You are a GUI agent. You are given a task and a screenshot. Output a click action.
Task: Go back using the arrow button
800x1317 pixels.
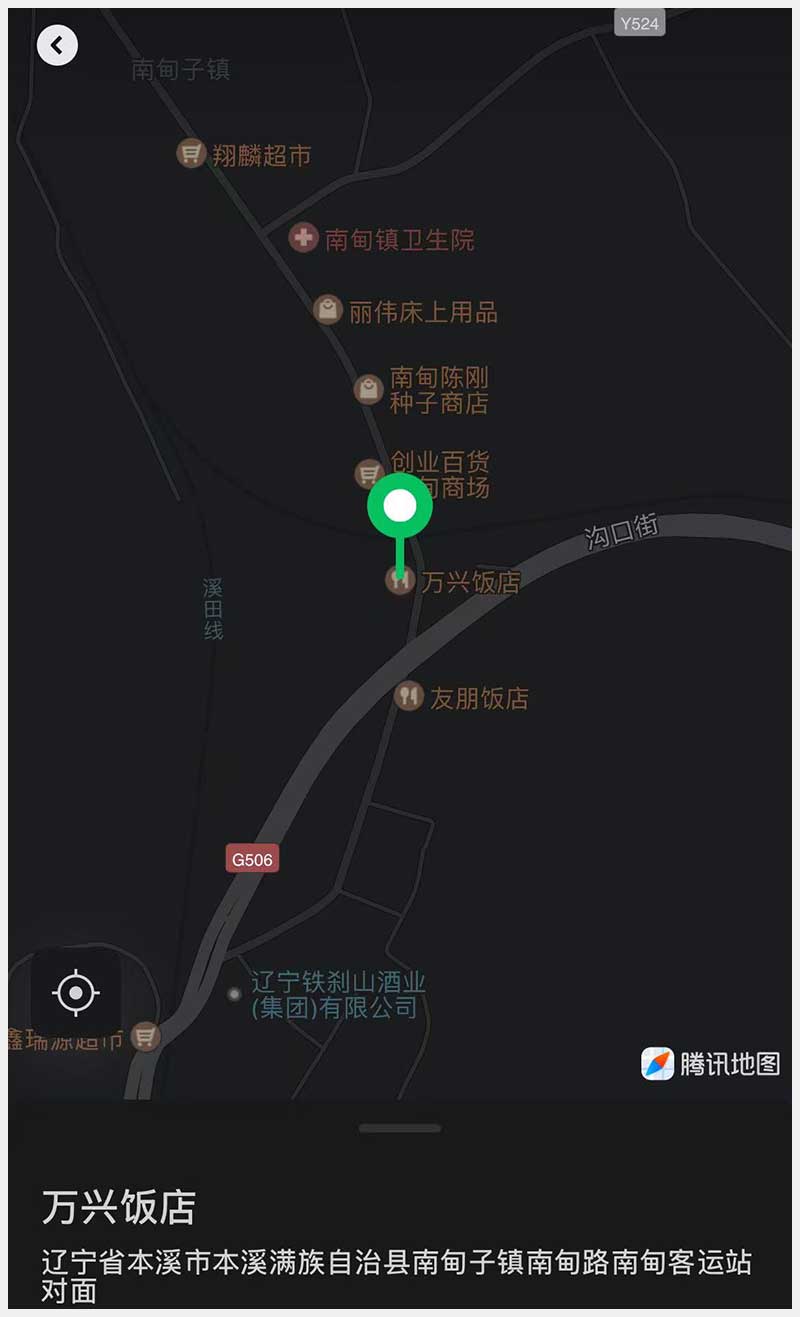[x=57, y=45]
